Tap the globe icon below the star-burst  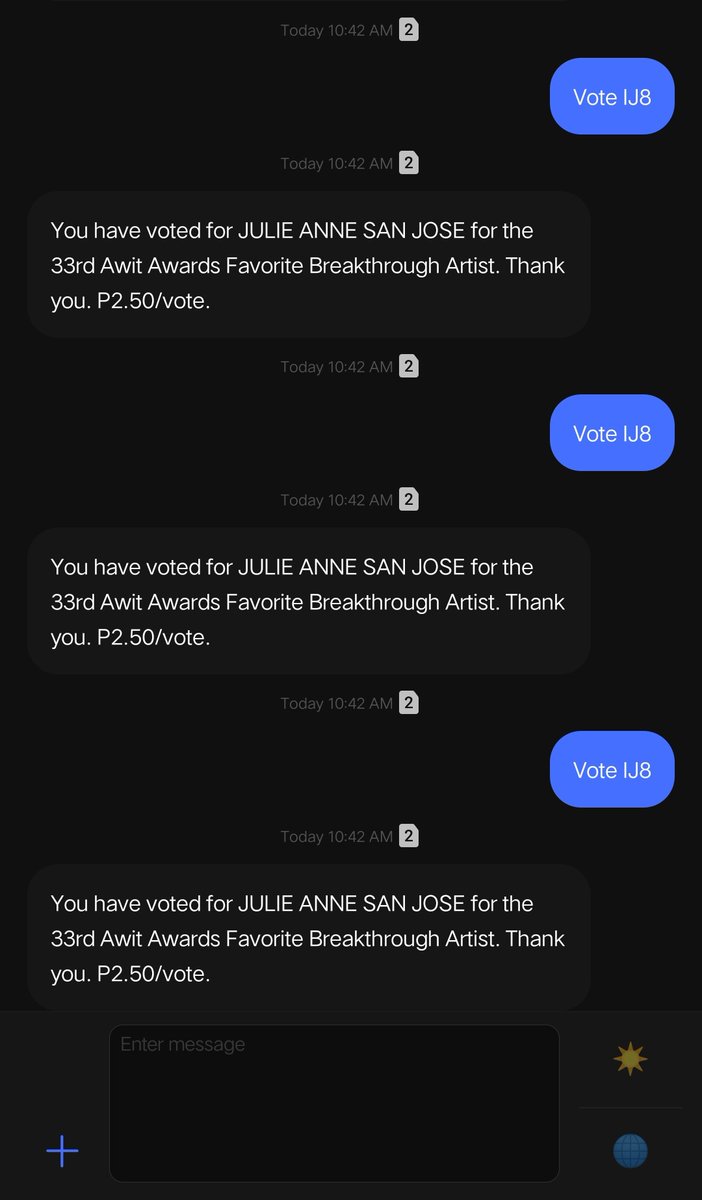pyautogui.click(x=630, y=1151)
